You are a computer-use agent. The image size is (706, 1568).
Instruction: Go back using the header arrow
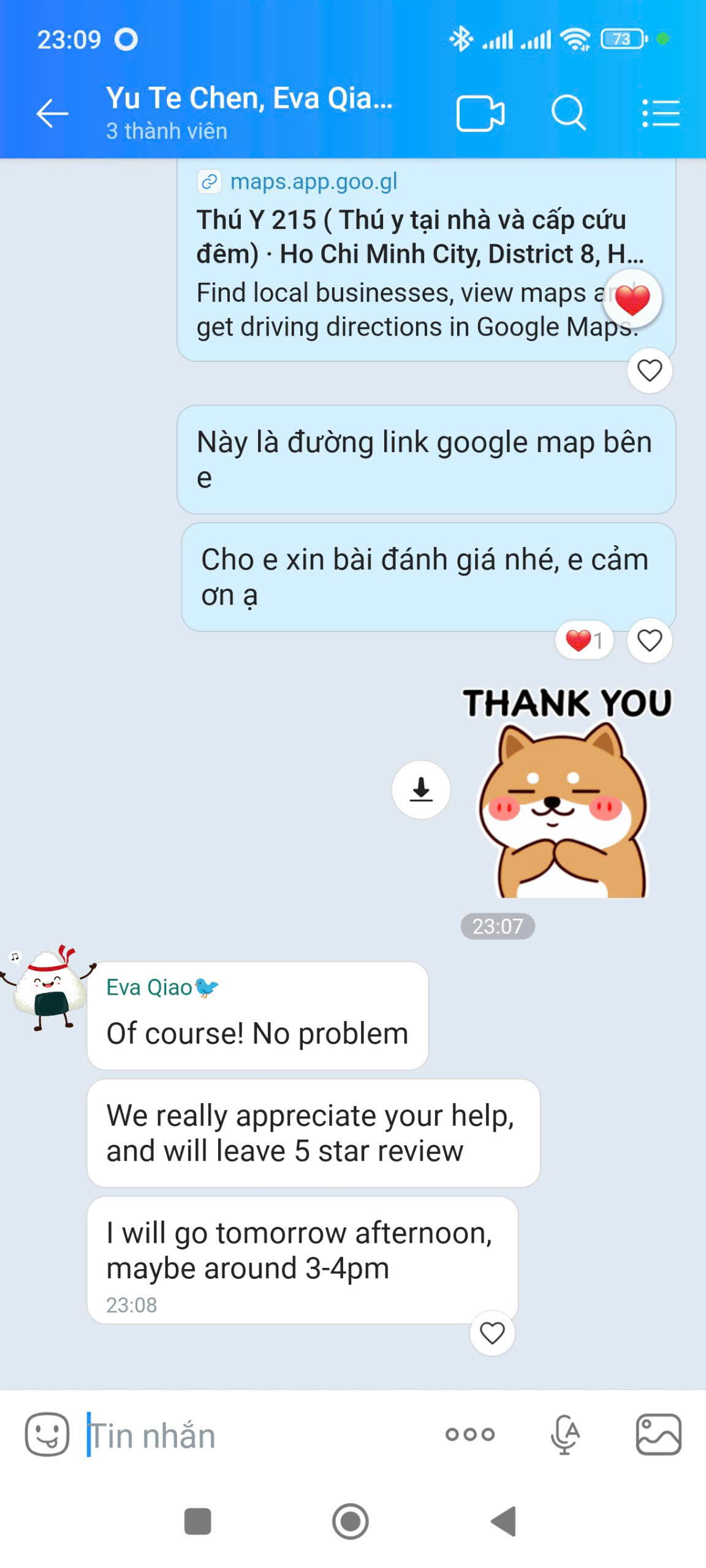tap(52, 114)
